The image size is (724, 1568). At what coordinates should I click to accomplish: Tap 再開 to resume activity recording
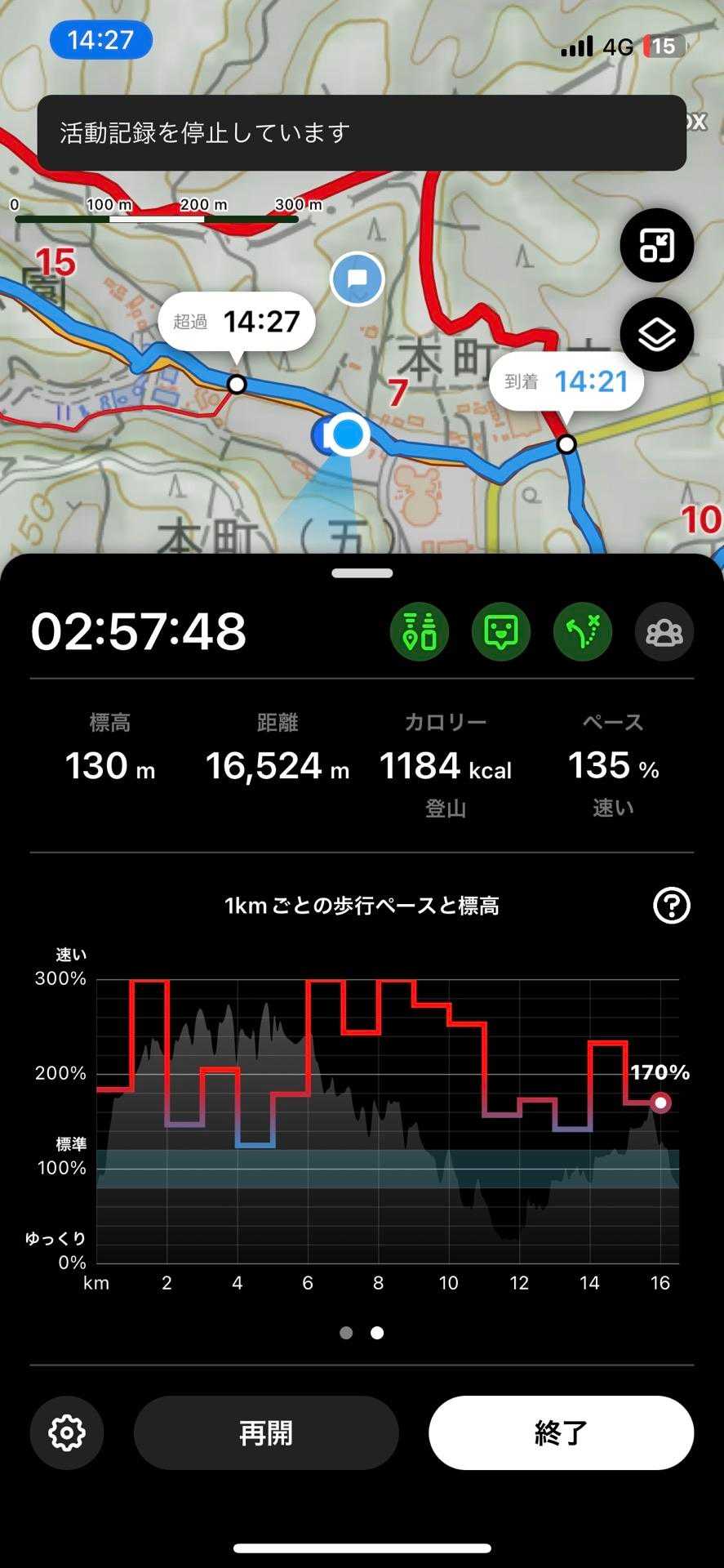(265, 1432)
